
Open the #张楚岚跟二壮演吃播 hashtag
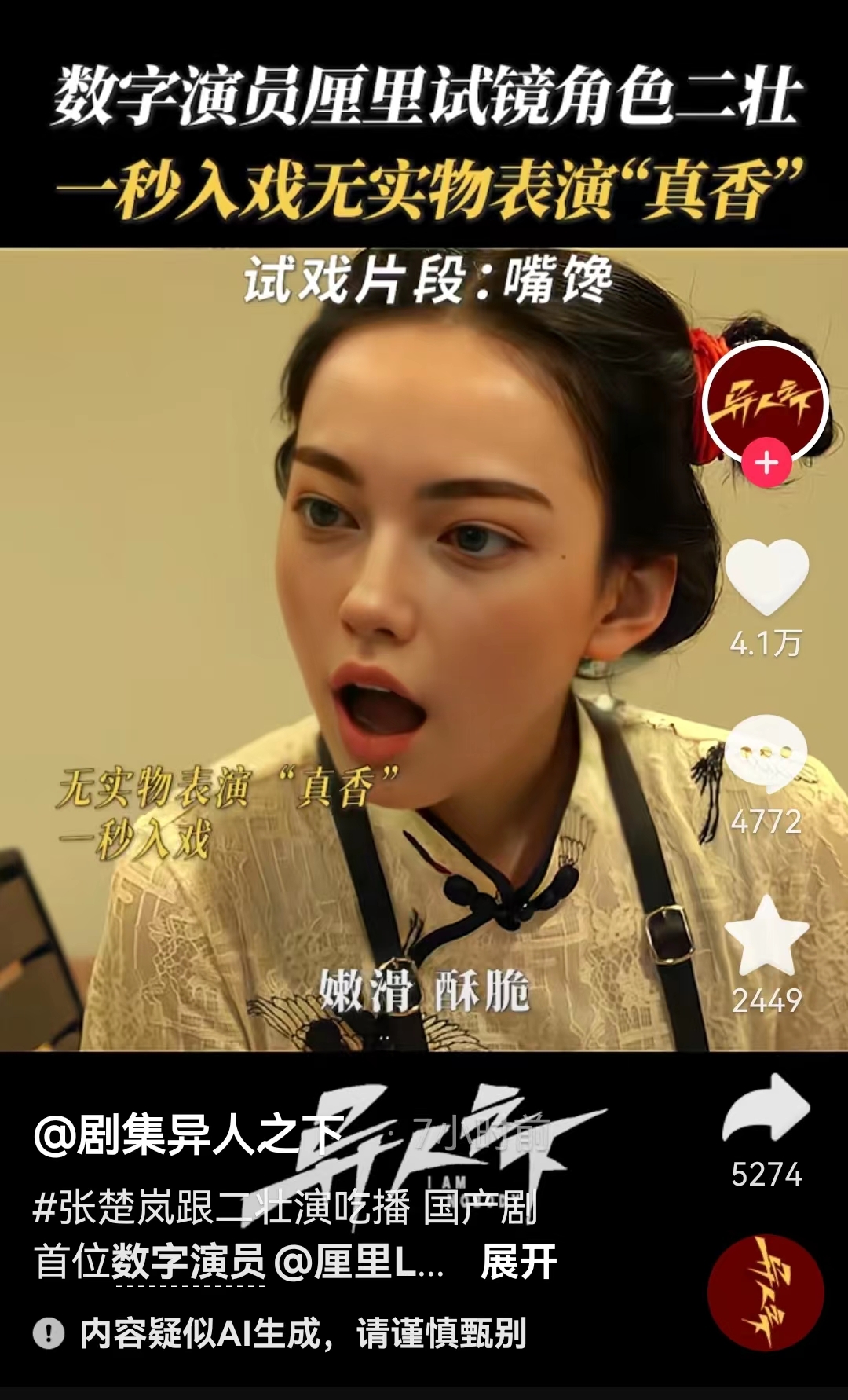[220, 1208]
